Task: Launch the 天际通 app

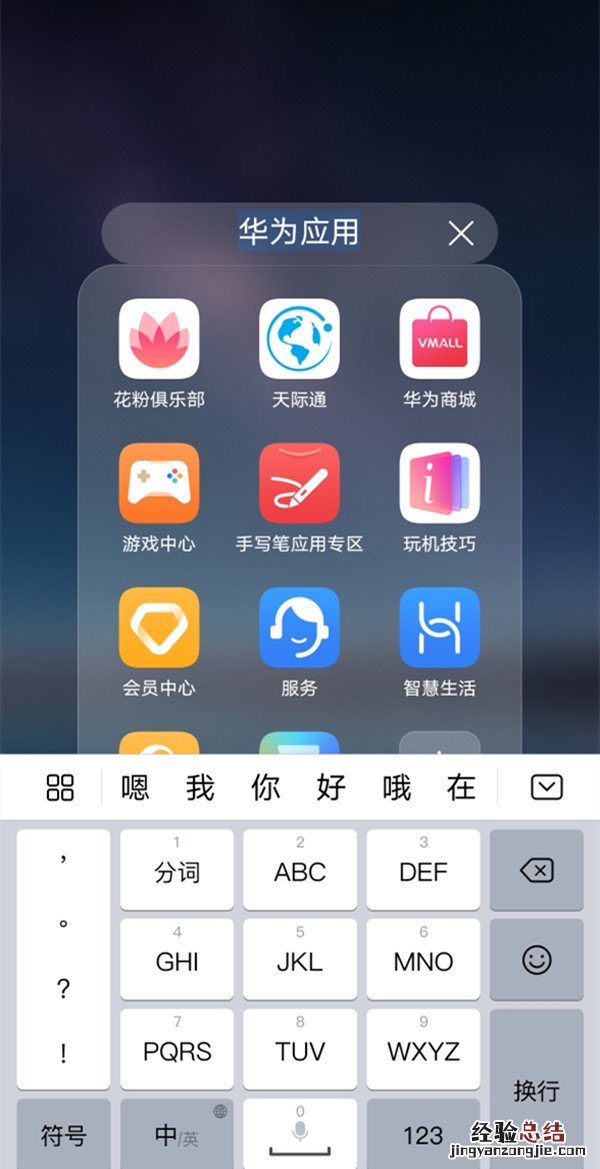Action: tap(299, 340)
